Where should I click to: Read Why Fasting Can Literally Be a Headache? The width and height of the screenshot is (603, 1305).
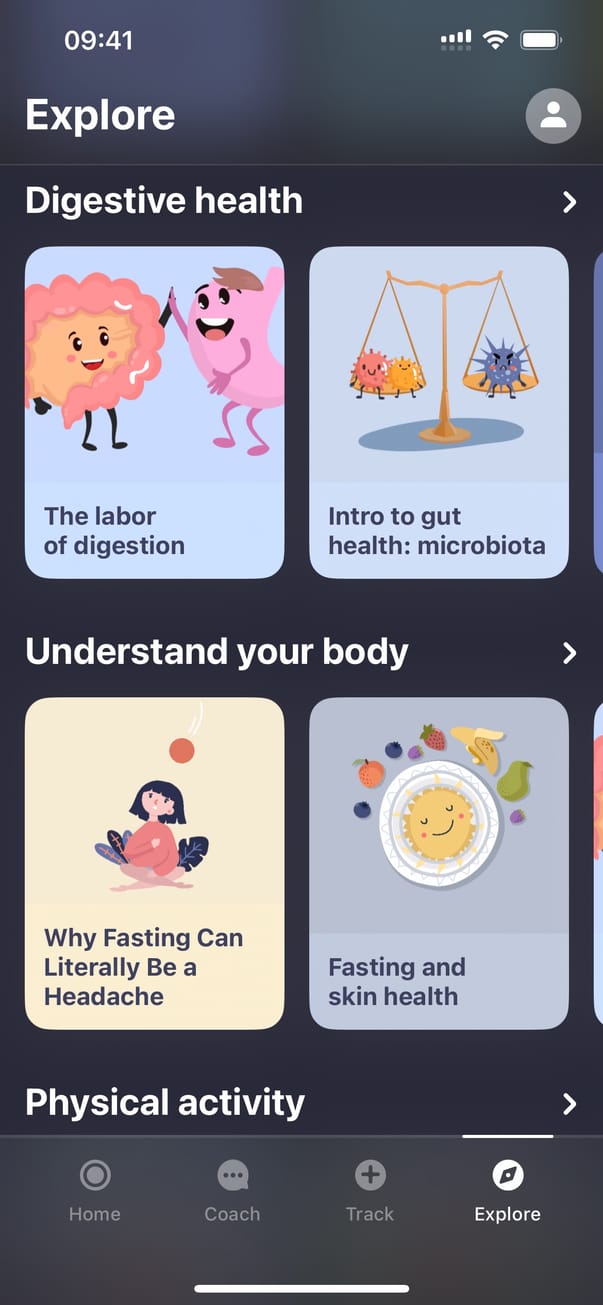tap(154, 863)
